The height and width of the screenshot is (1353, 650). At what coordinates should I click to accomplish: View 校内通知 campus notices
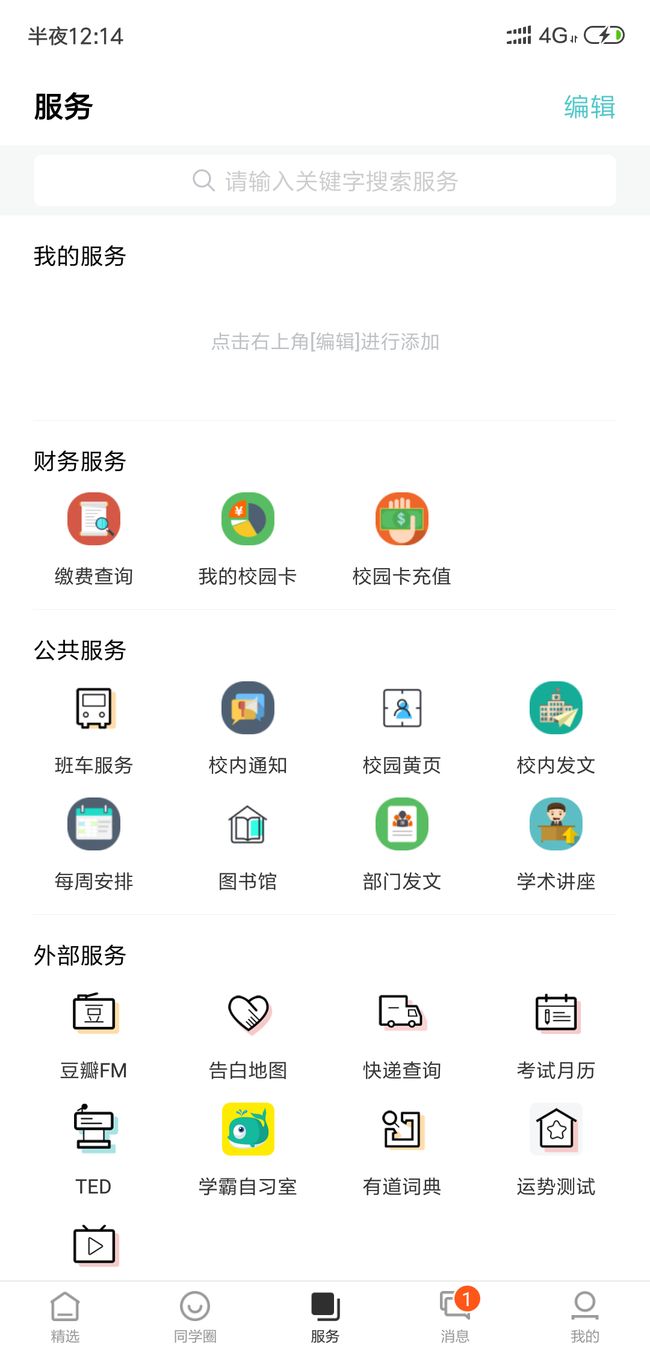click(248, 728)
